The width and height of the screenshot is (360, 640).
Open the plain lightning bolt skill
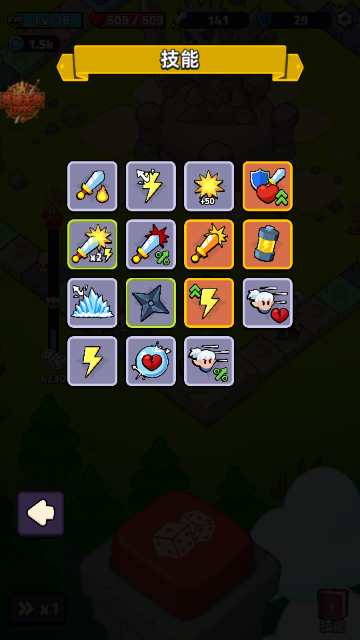click(x=92, y=361)
